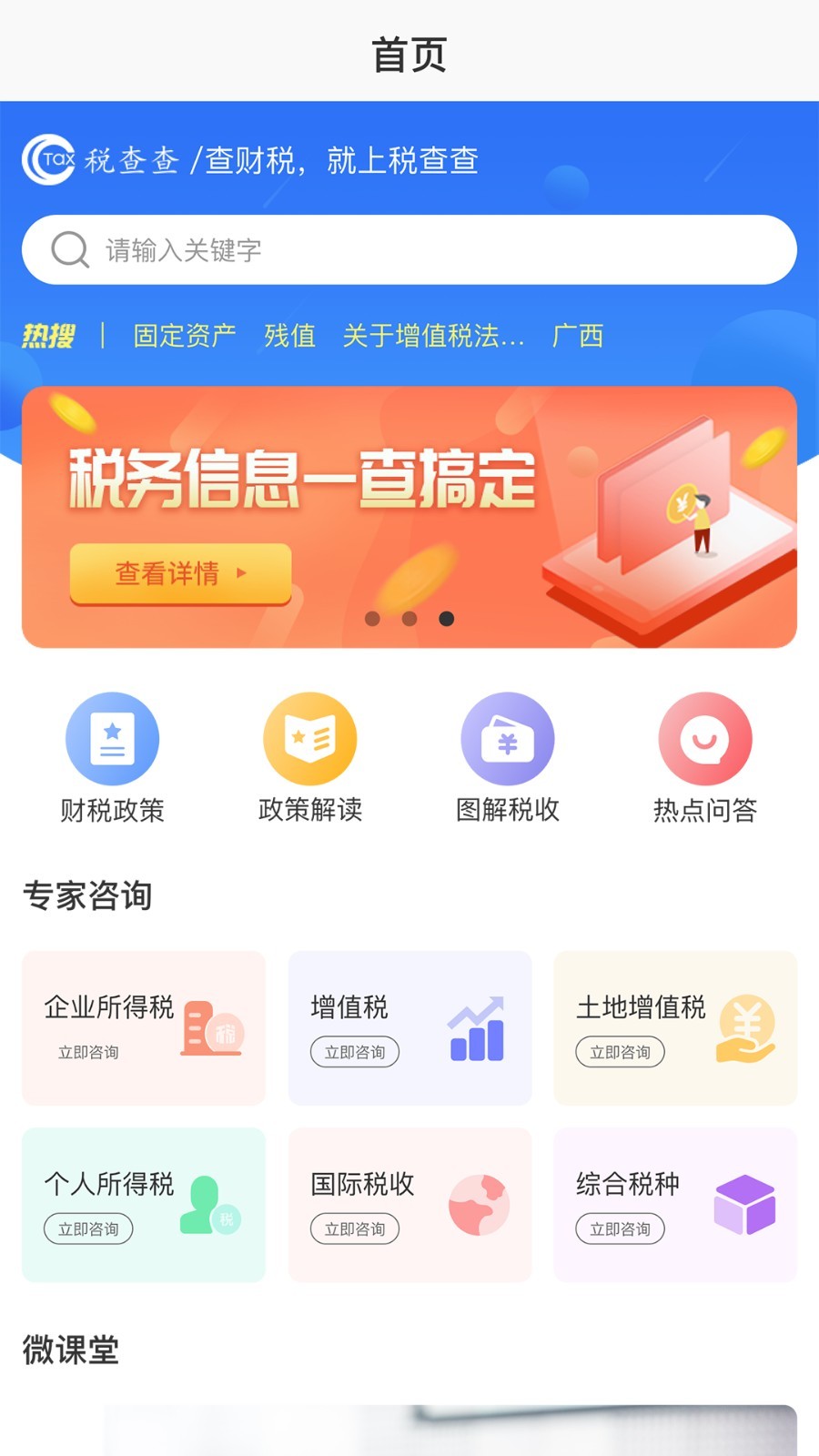Click the 热点问答 smiley icon
This screenshot has height=1456, width=819.
[706, 737]
